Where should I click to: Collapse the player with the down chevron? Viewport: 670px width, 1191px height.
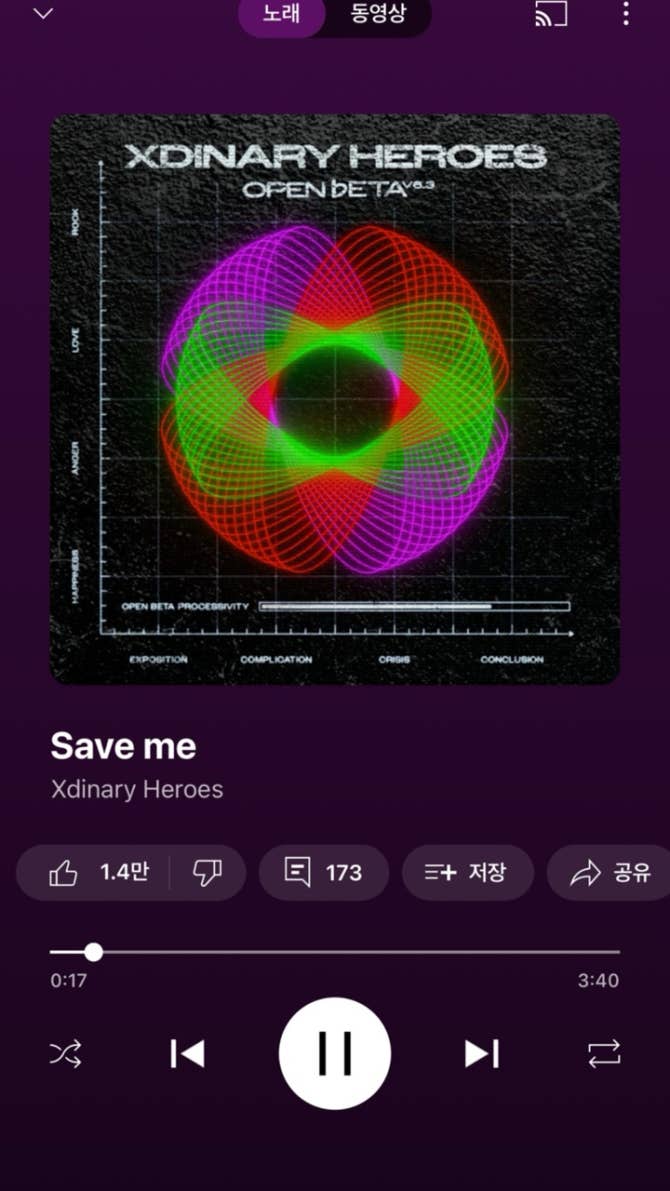(x=43, y=14)
